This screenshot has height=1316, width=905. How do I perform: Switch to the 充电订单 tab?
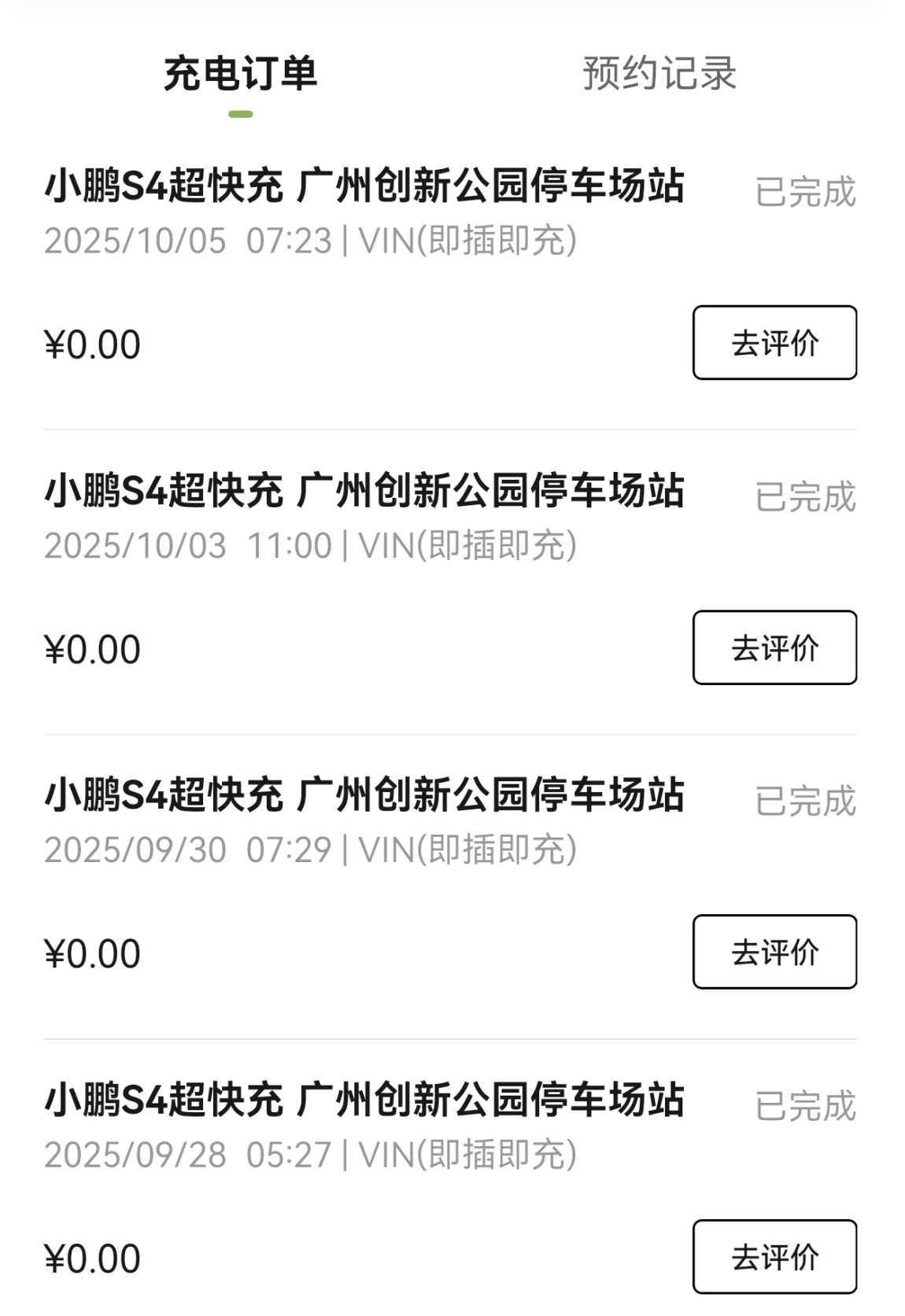[240, 75]
